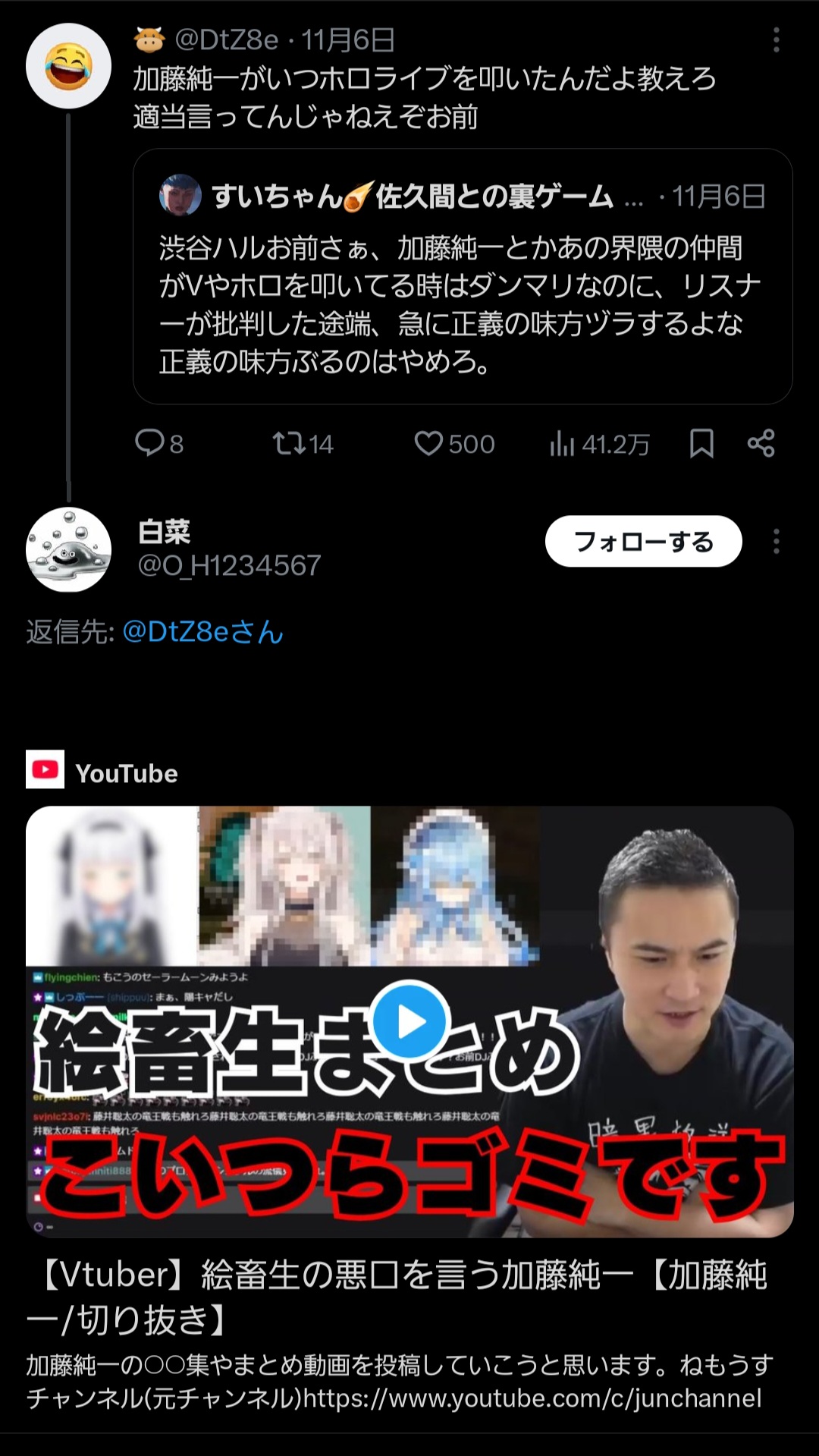The image size is (819, 1456).
Task: View analytics showing 41.2万 views
Action: pos(599,444)
